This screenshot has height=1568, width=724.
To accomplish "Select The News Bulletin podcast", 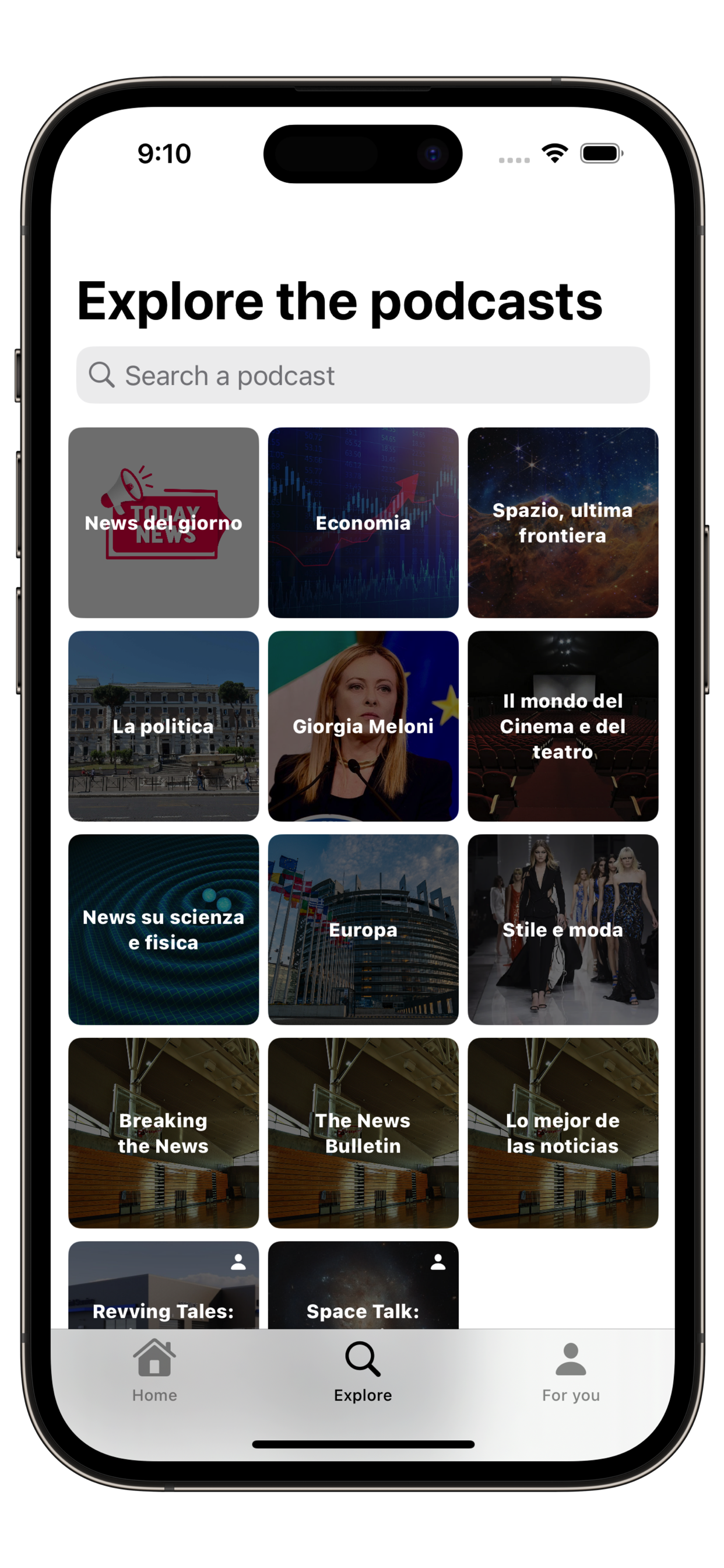I will click(363, 1132).
